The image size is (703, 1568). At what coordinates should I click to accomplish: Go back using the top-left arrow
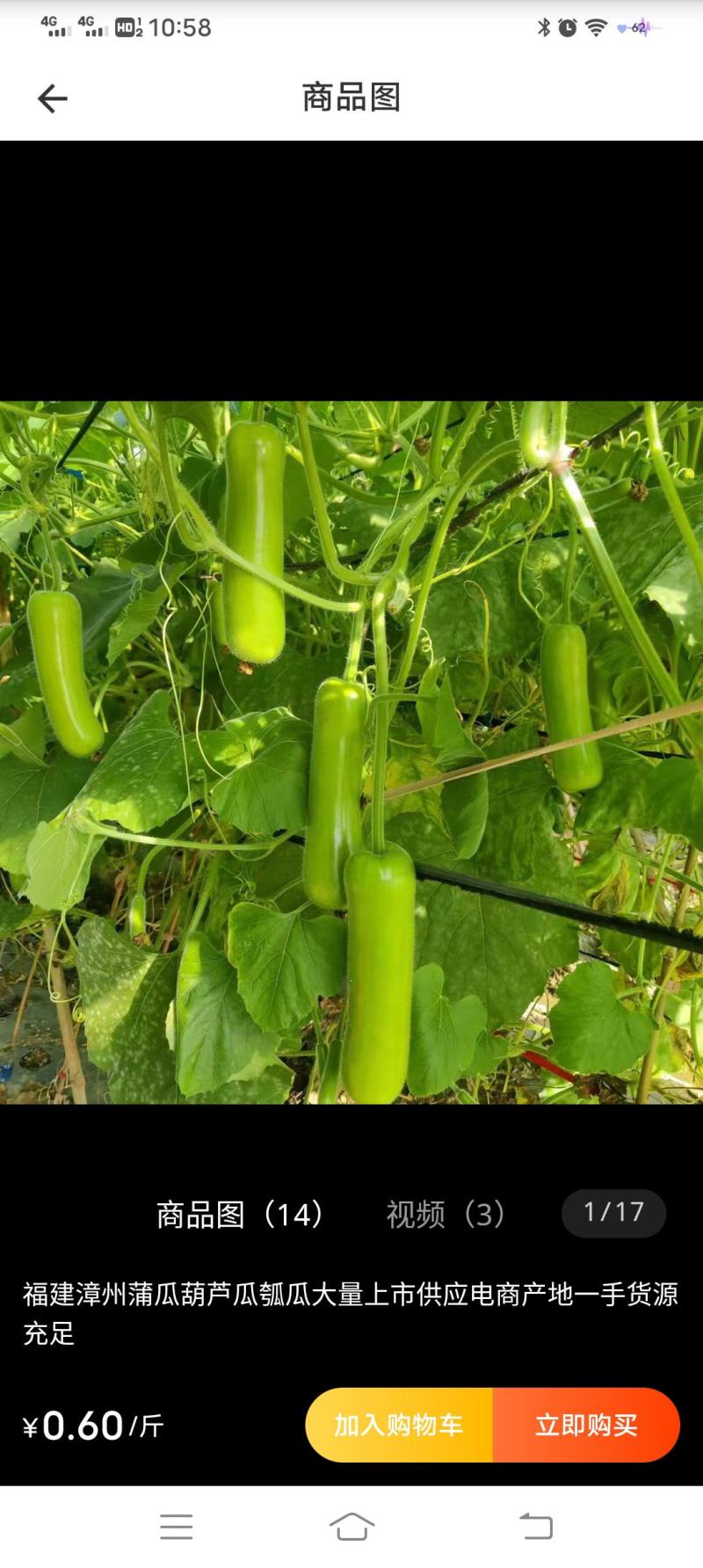(53, 98)
